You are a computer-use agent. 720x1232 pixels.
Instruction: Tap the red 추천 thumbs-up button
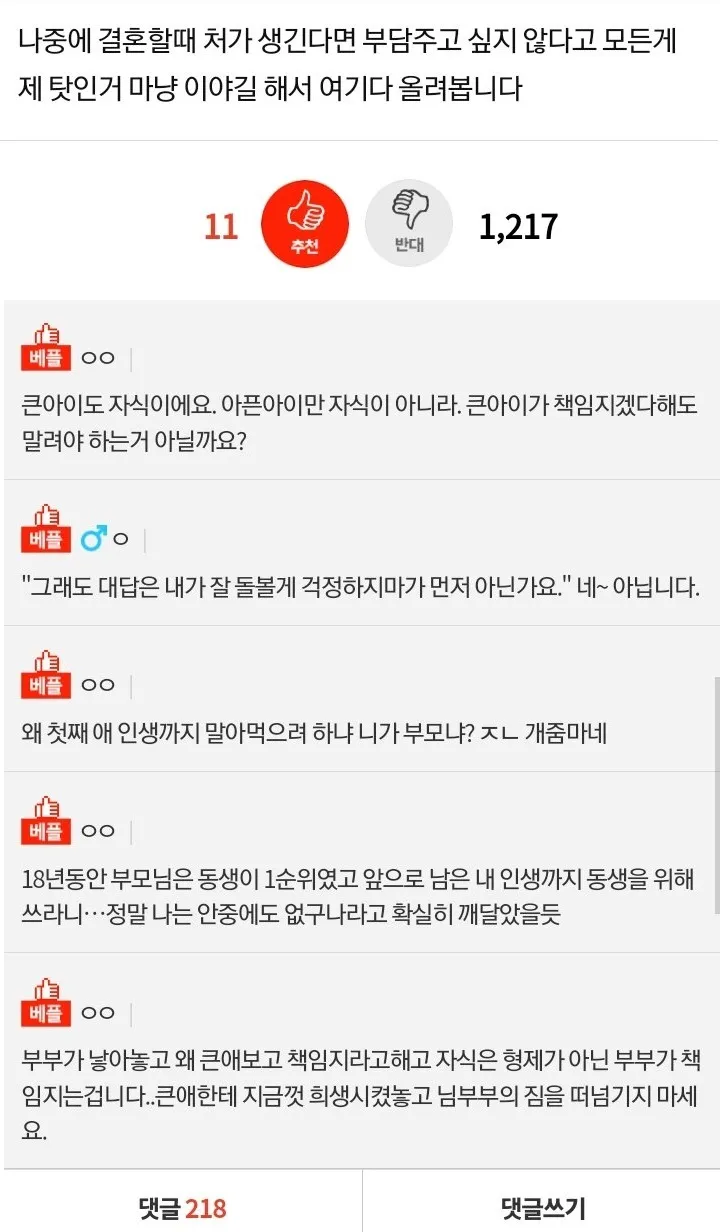pos(305,226)
